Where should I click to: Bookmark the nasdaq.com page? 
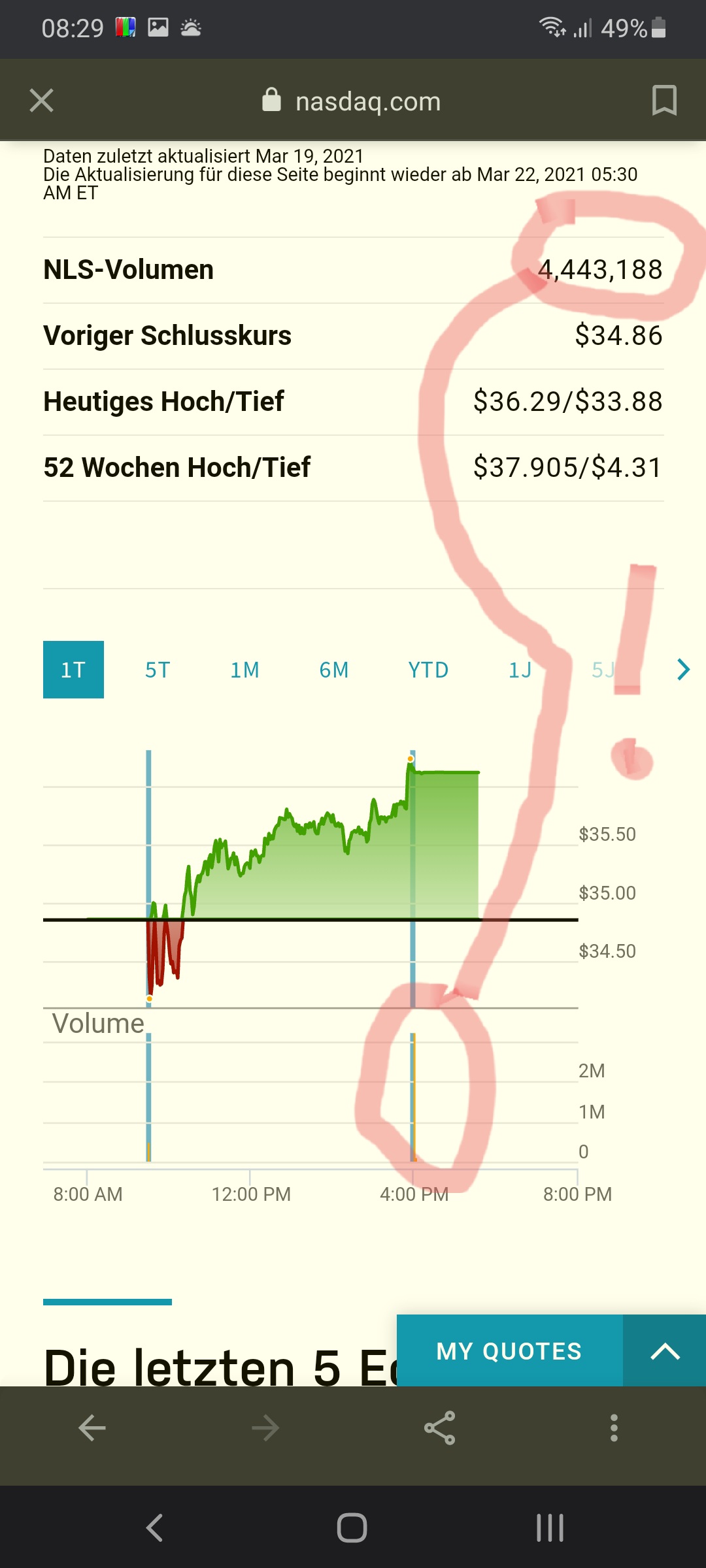664,101
